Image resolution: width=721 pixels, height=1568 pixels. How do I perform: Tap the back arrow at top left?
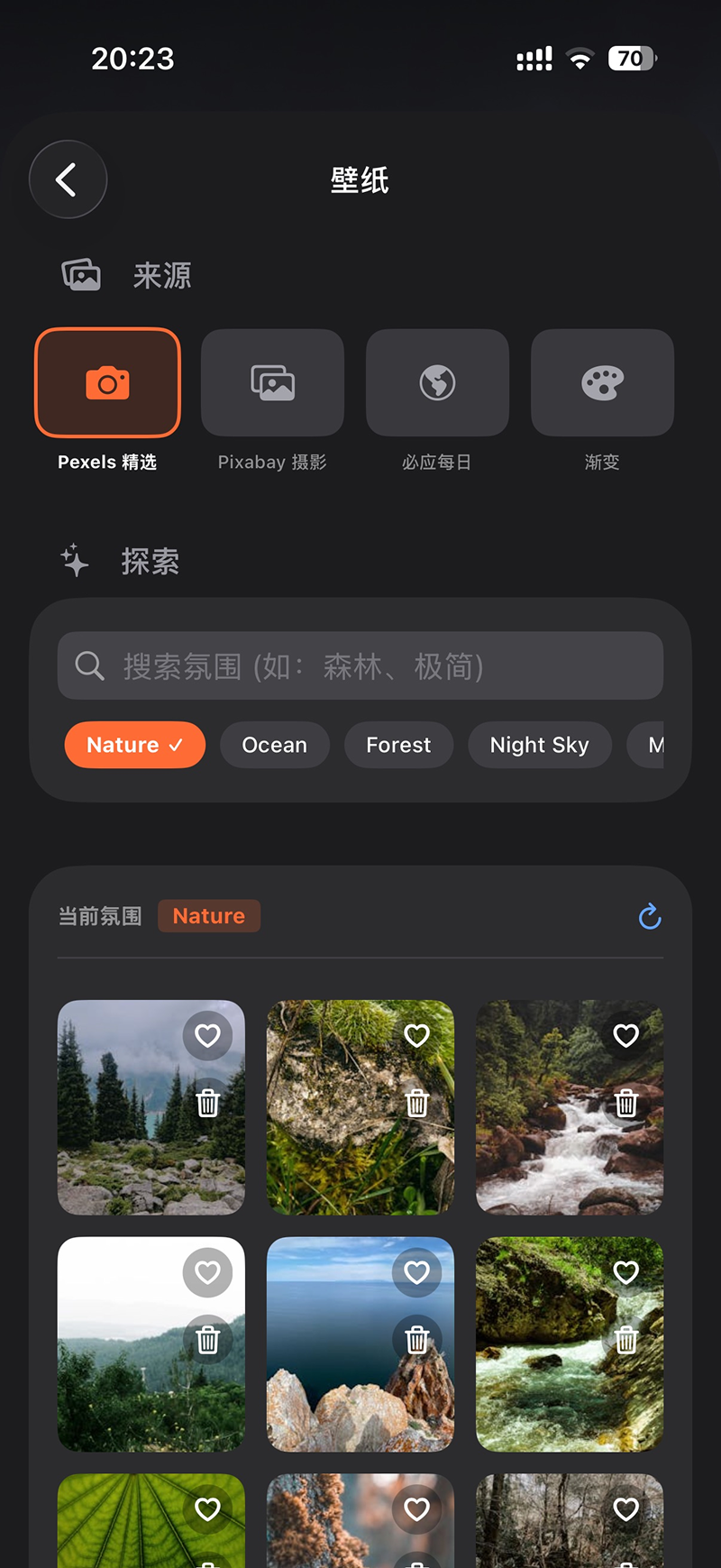click(68, 179)
